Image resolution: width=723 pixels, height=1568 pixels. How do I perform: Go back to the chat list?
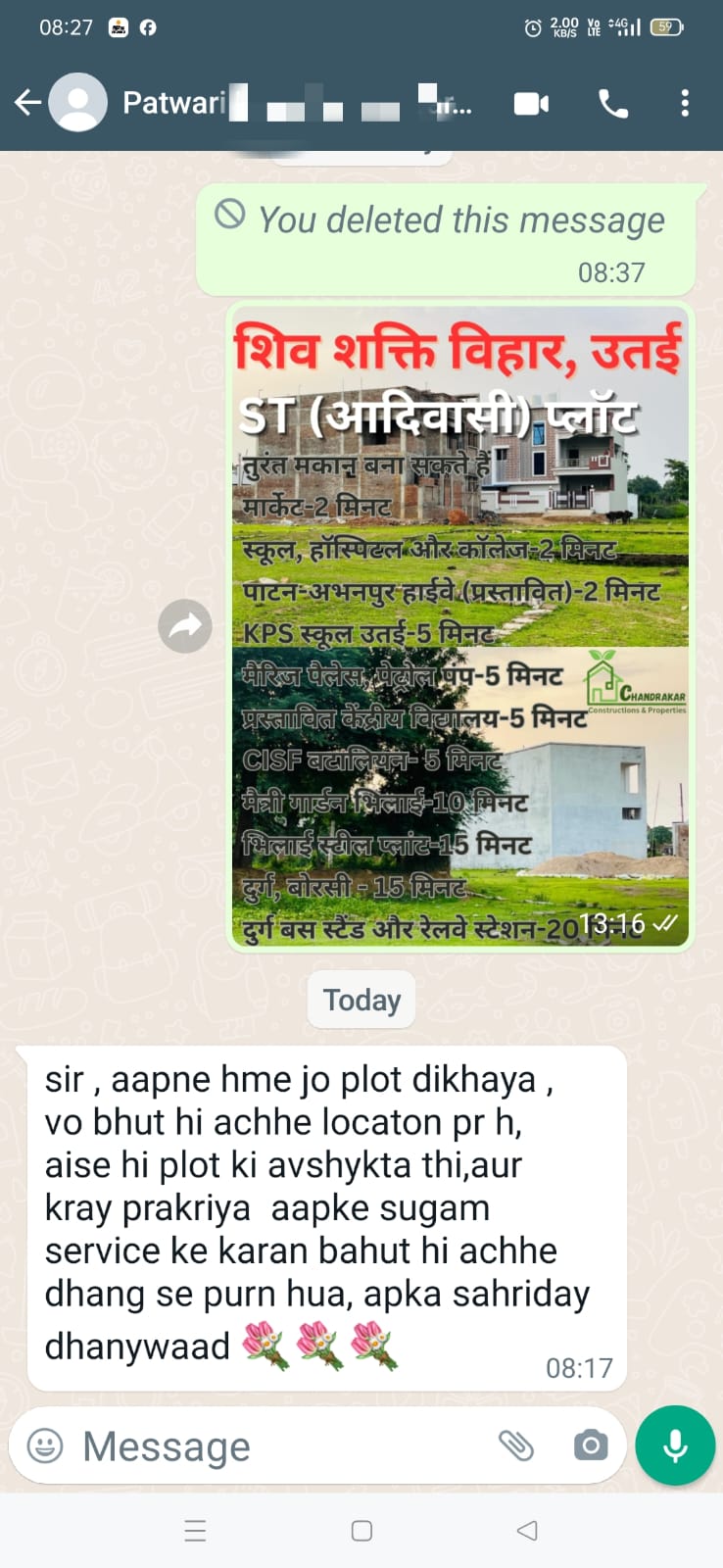(28, 102)
